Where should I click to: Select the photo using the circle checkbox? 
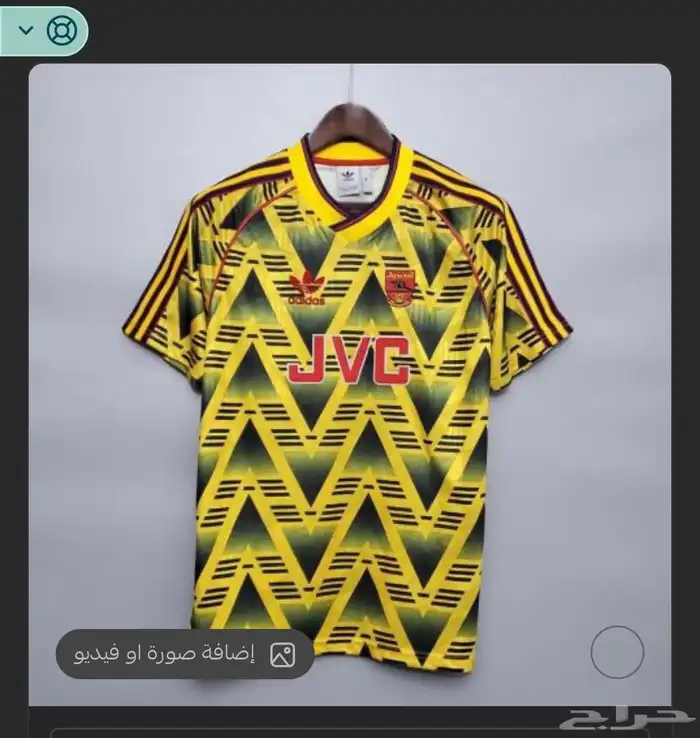pyautogui.click(x=617, y=653)
